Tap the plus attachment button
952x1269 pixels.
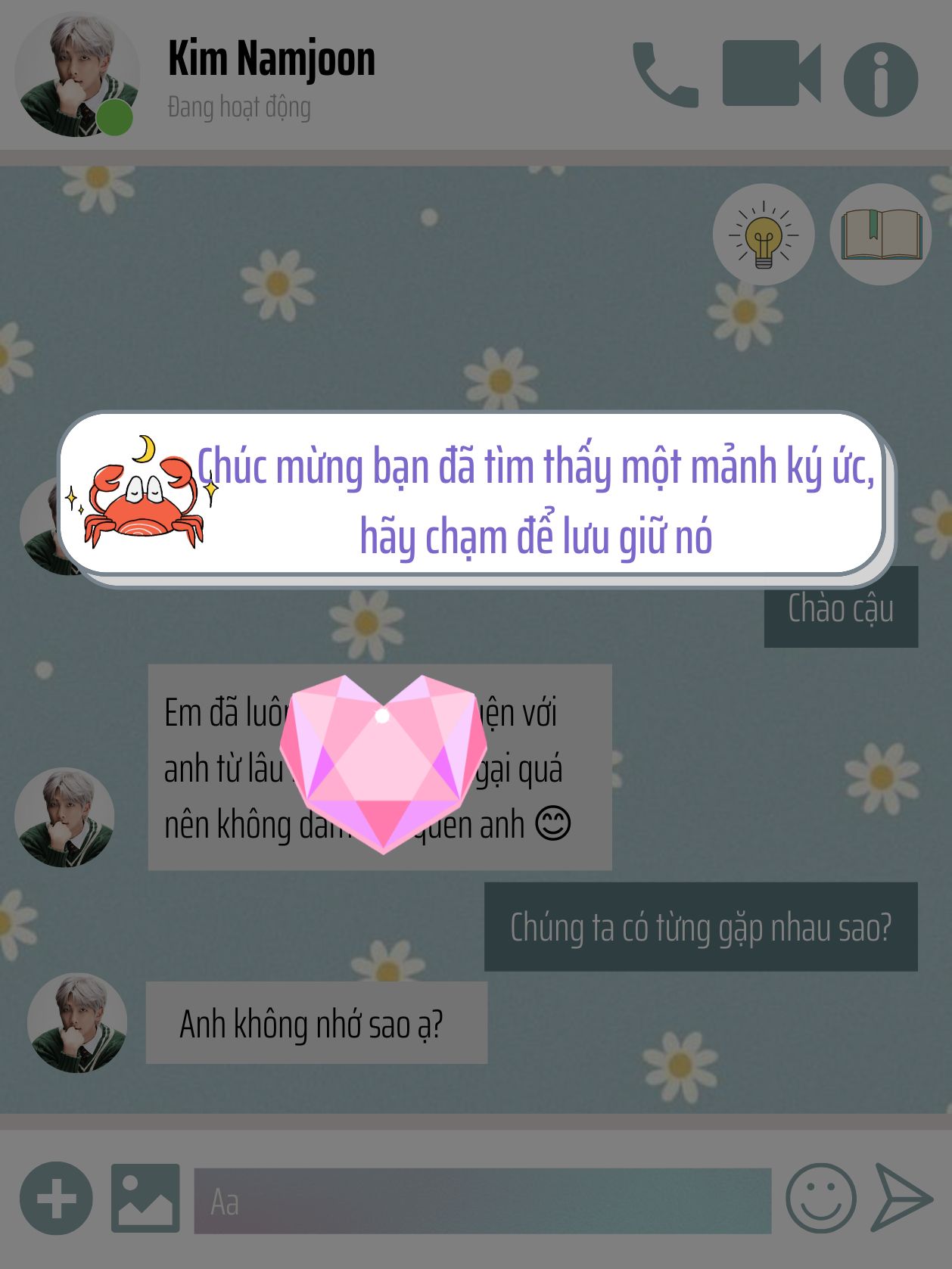coord(56,1199)
